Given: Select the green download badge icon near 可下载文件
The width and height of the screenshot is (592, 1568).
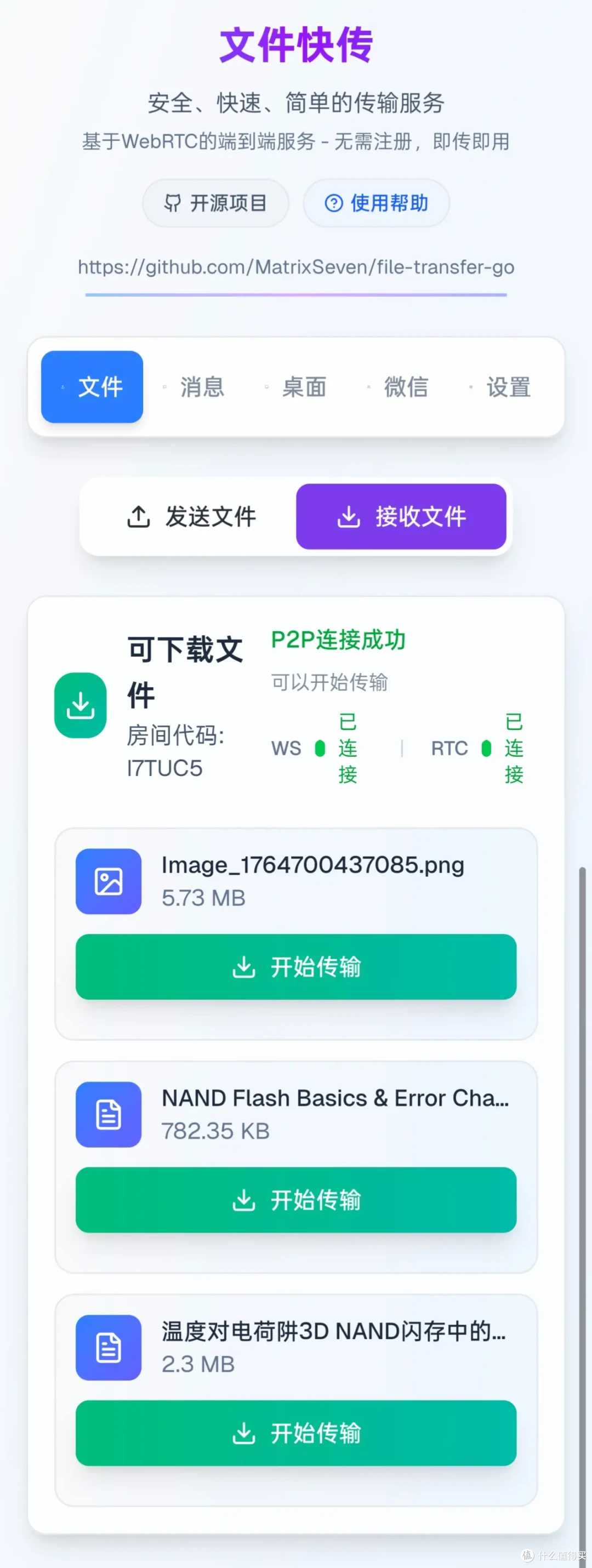Looking at the screenshot, I should (x=80, y=706).
